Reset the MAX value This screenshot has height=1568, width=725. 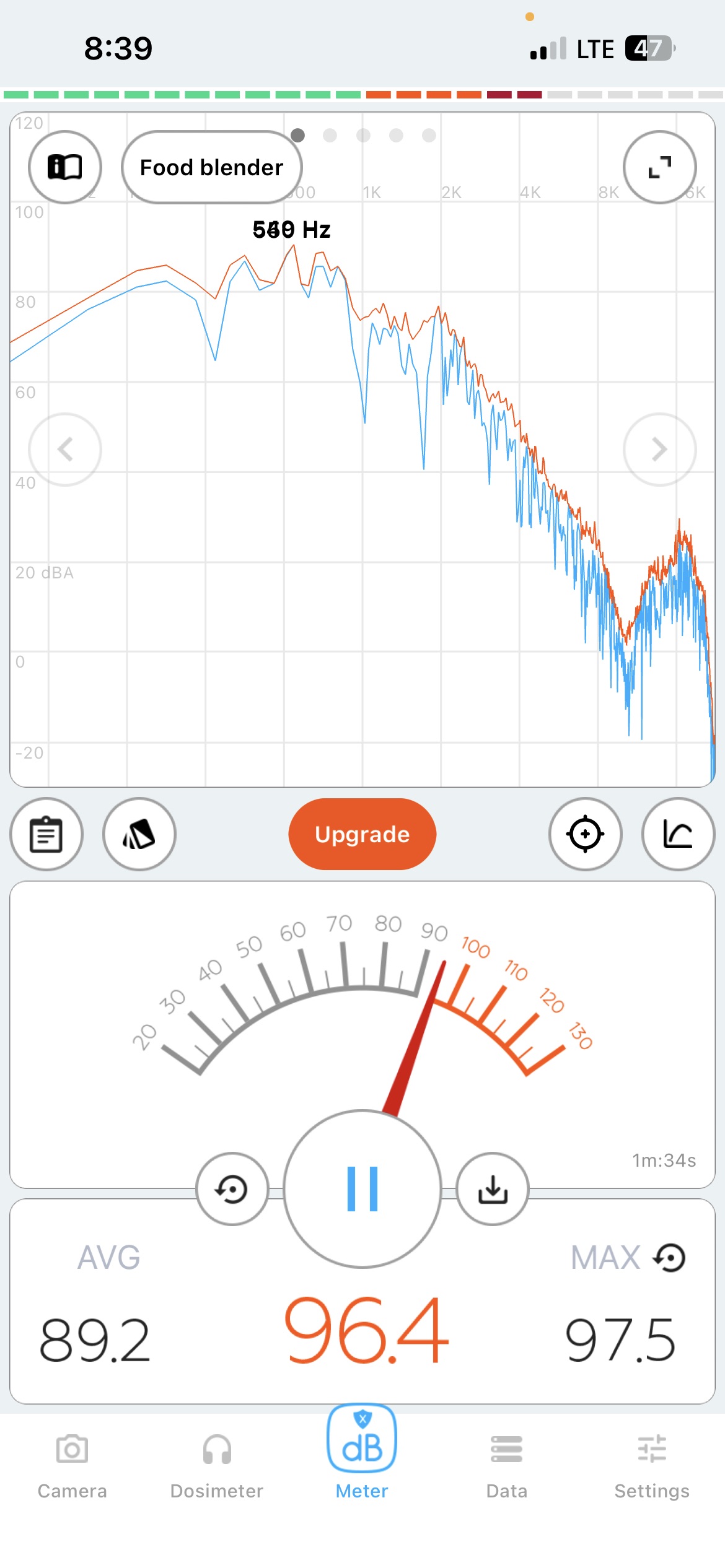pos(670,1258)
